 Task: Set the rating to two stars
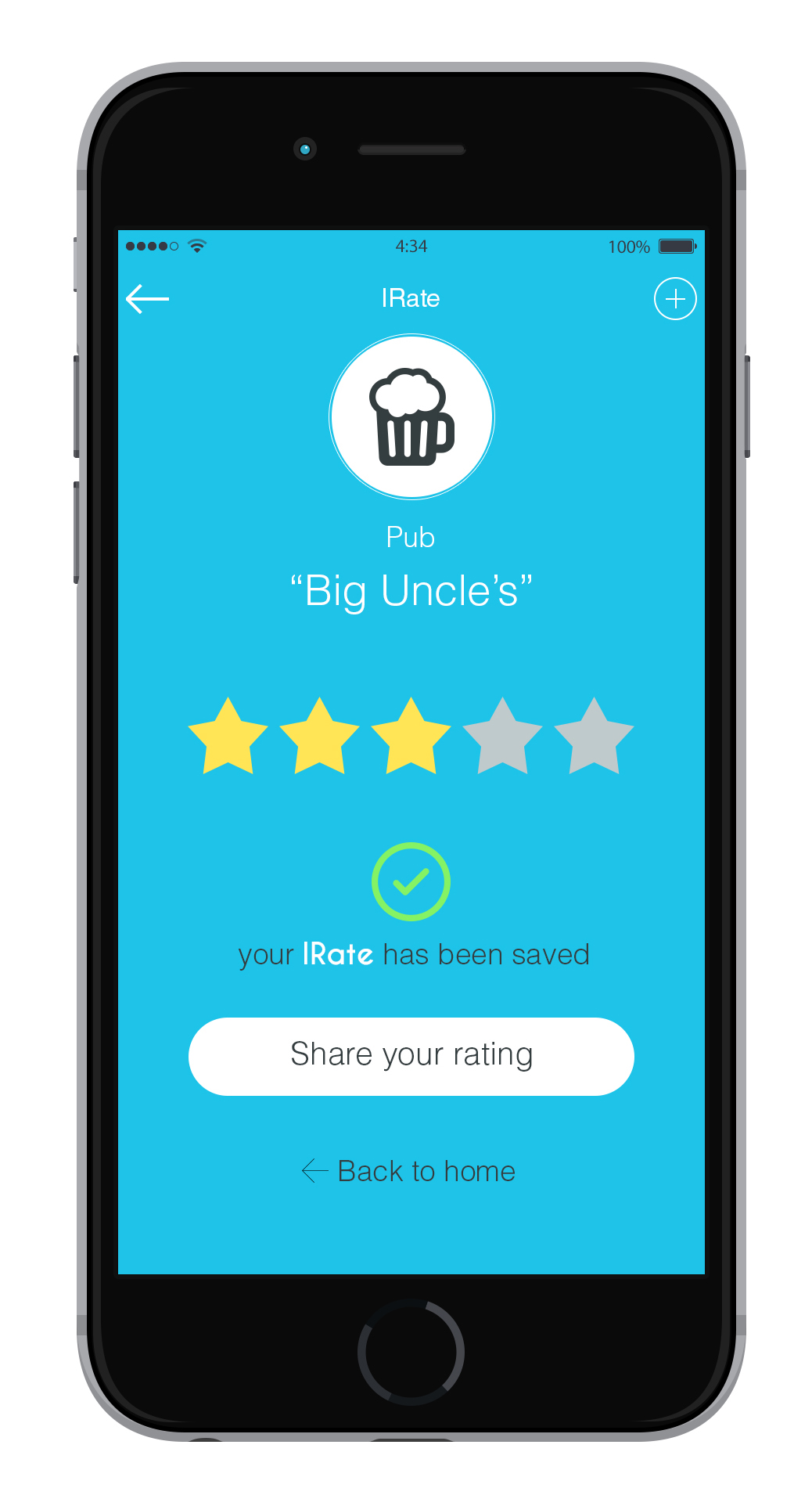pyautogui.click(x=319, y=737)
